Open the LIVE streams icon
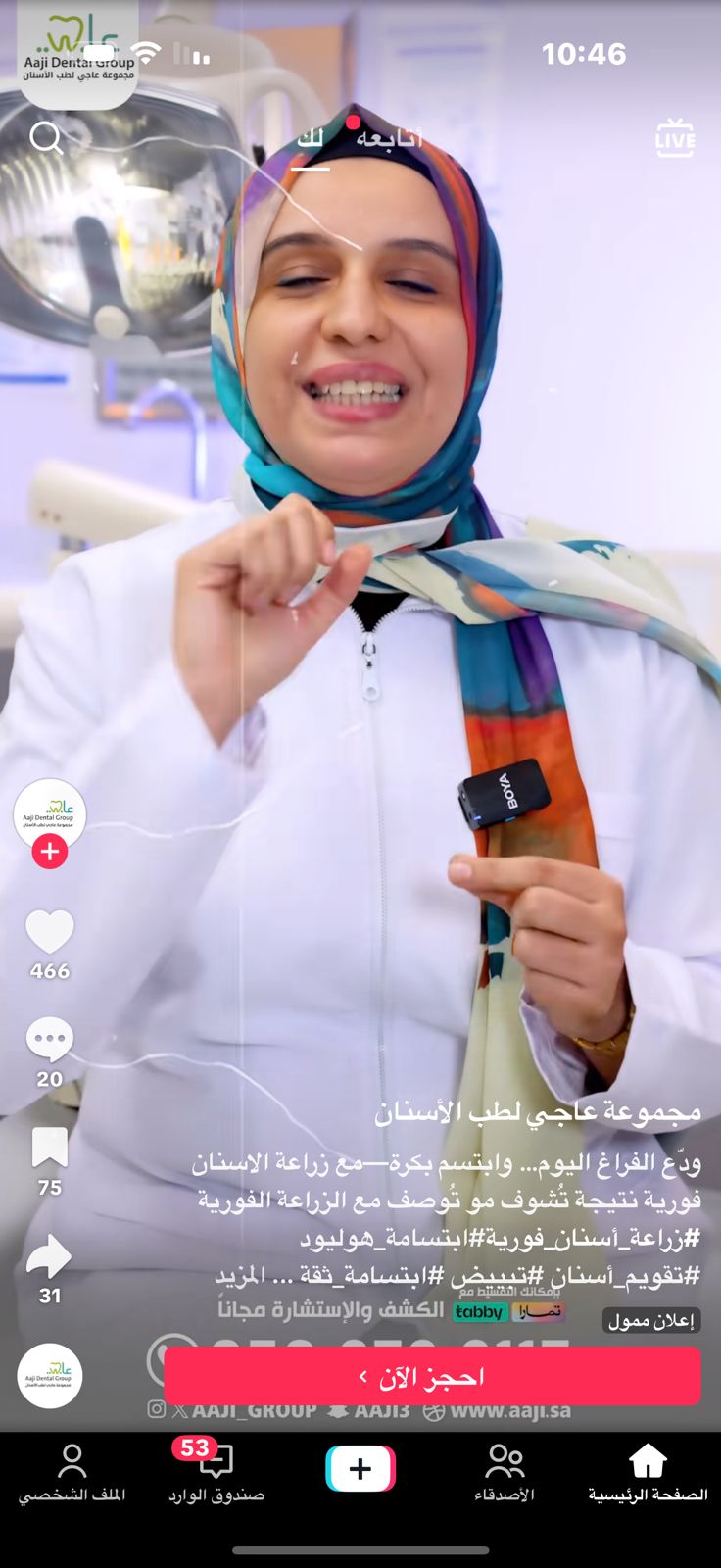Viewport: 721px width, 1568px height. coord(675,138)
